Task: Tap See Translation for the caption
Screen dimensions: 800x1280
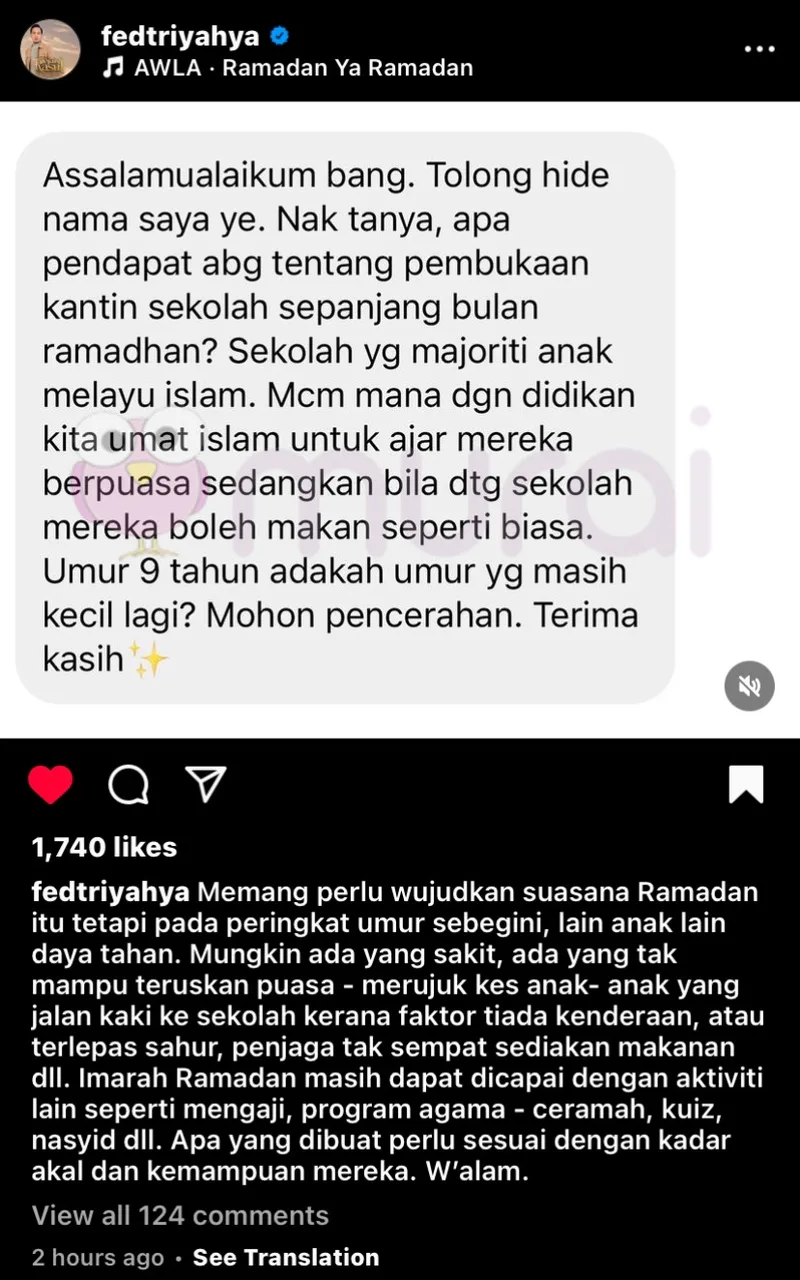Action: pyautogui.click(x=286, y=1257)
